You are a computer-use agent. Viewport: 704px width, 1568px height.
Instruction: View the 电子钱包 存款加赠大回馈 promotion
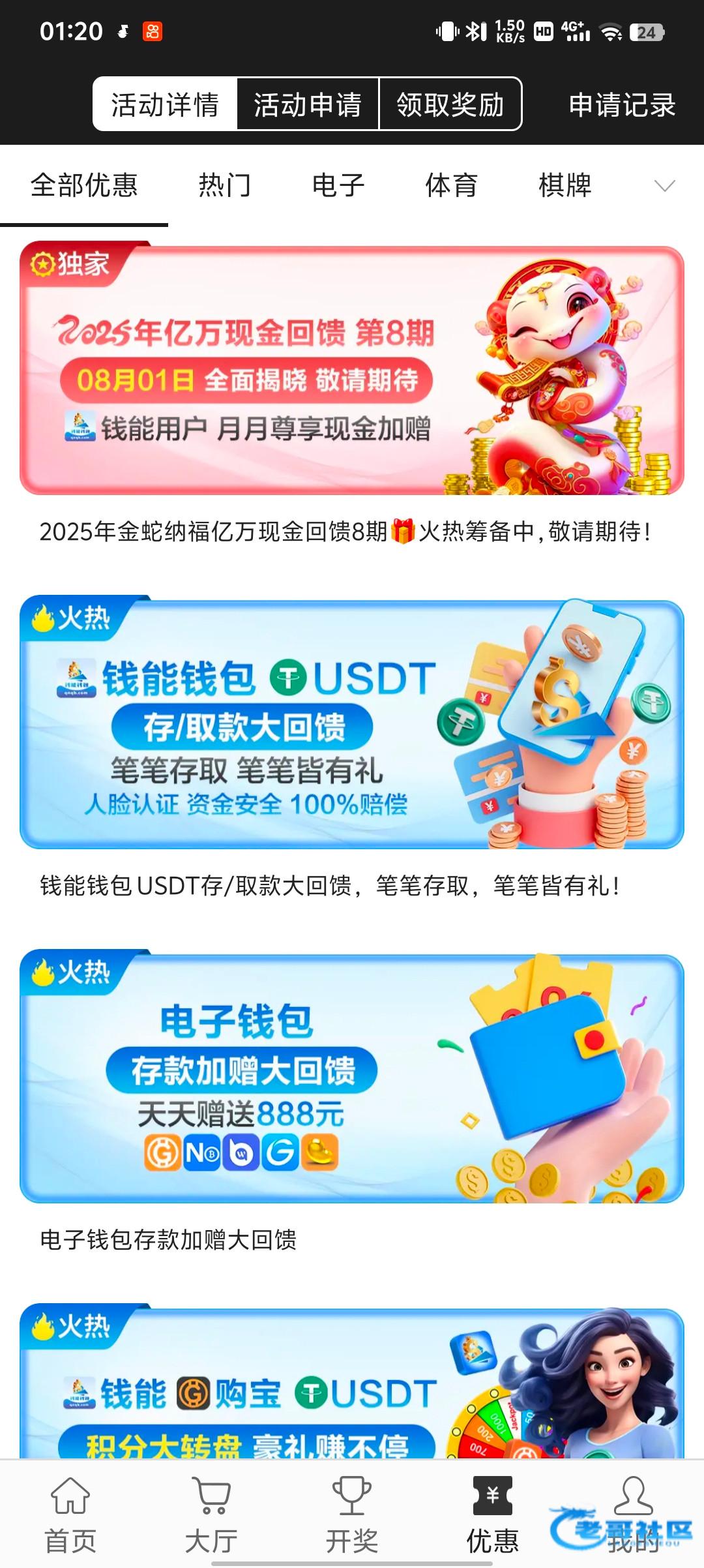[352, 1078]
